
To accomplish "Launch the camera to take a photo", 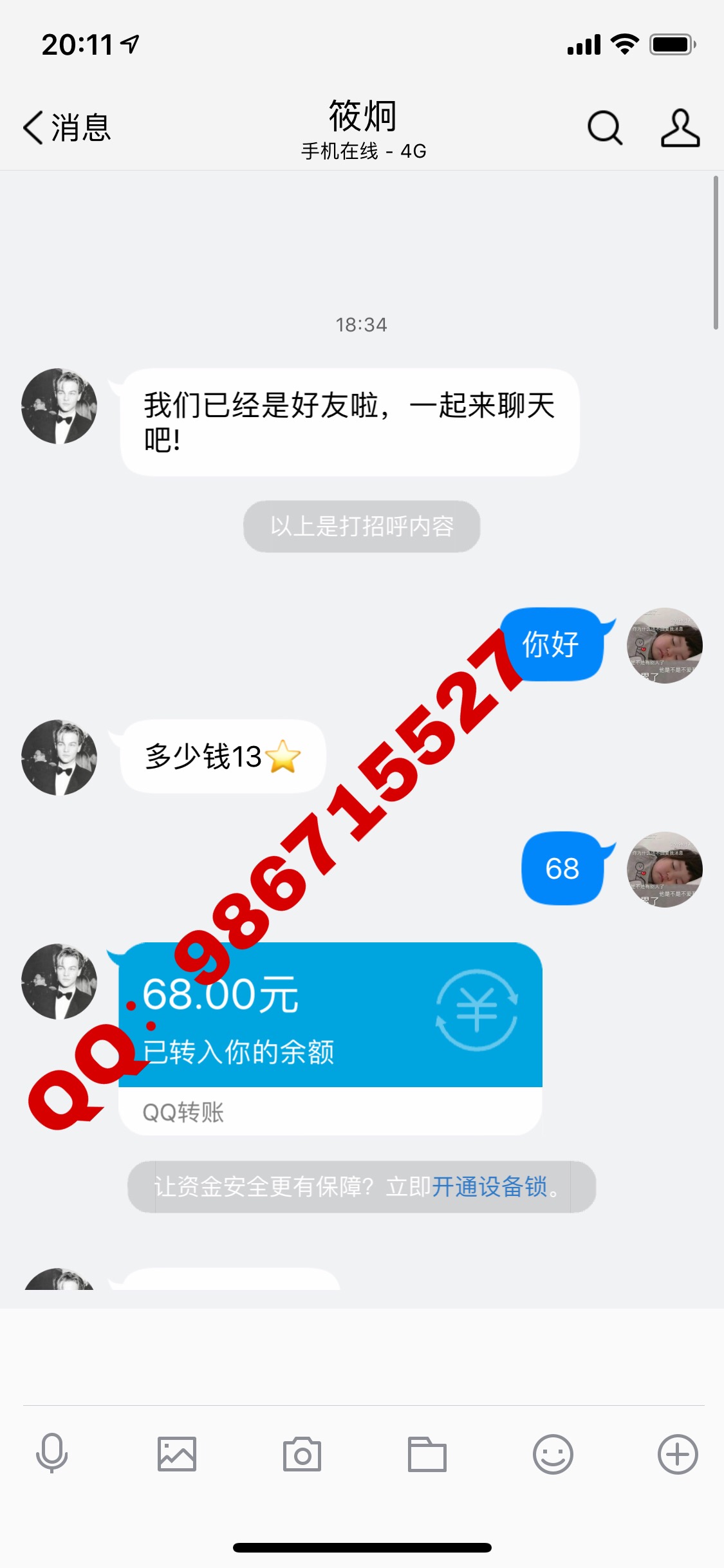I will (x=302, y=1453).
